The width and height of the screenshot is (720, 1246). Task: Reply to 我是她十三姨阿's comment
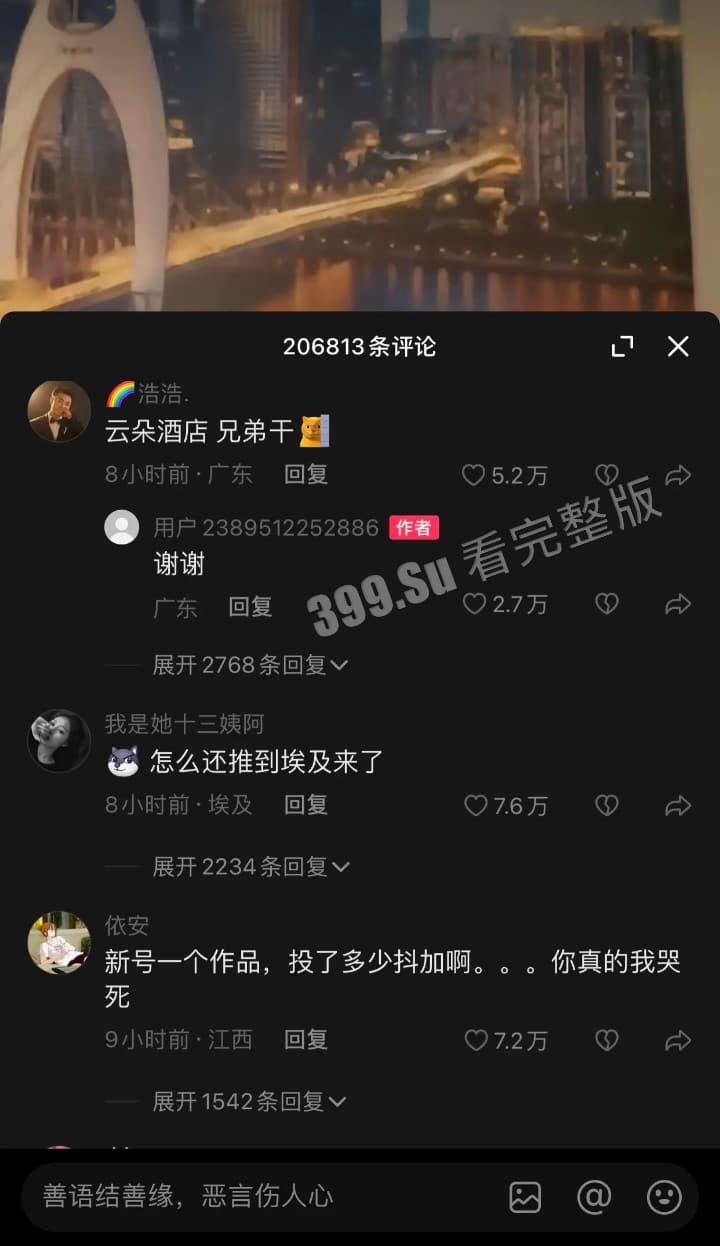pyautogui.click(x=305, y=805)
